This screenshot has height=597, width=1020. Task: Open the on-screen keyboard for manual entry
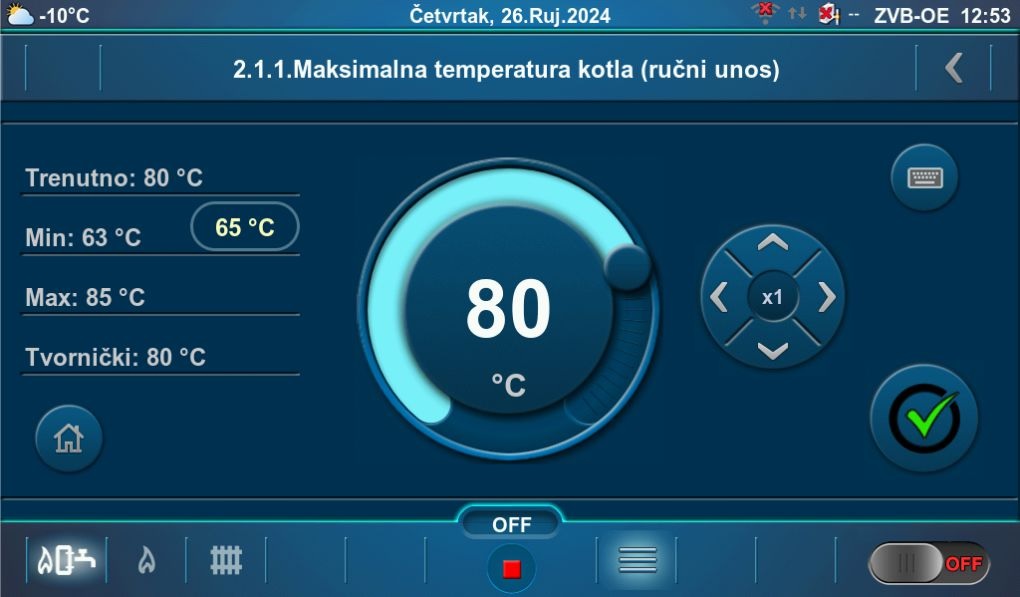924,178
